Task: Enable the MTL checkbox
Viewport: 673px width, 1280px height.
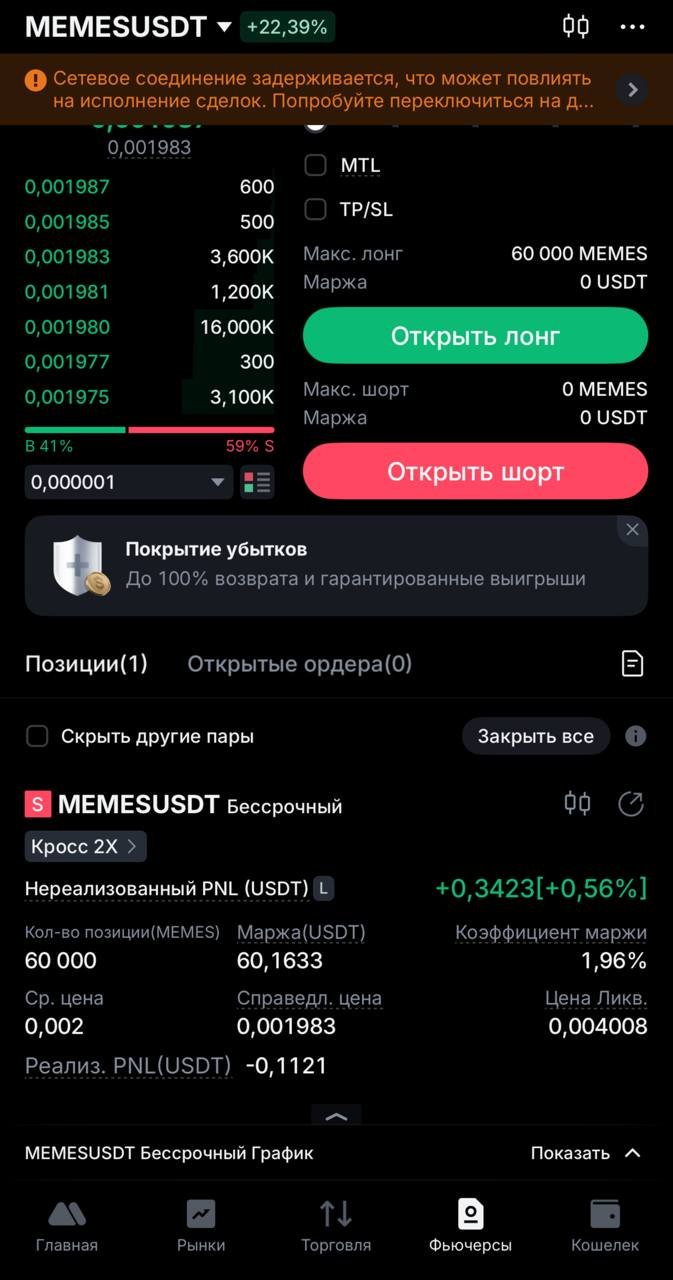Action: (316, 165)
